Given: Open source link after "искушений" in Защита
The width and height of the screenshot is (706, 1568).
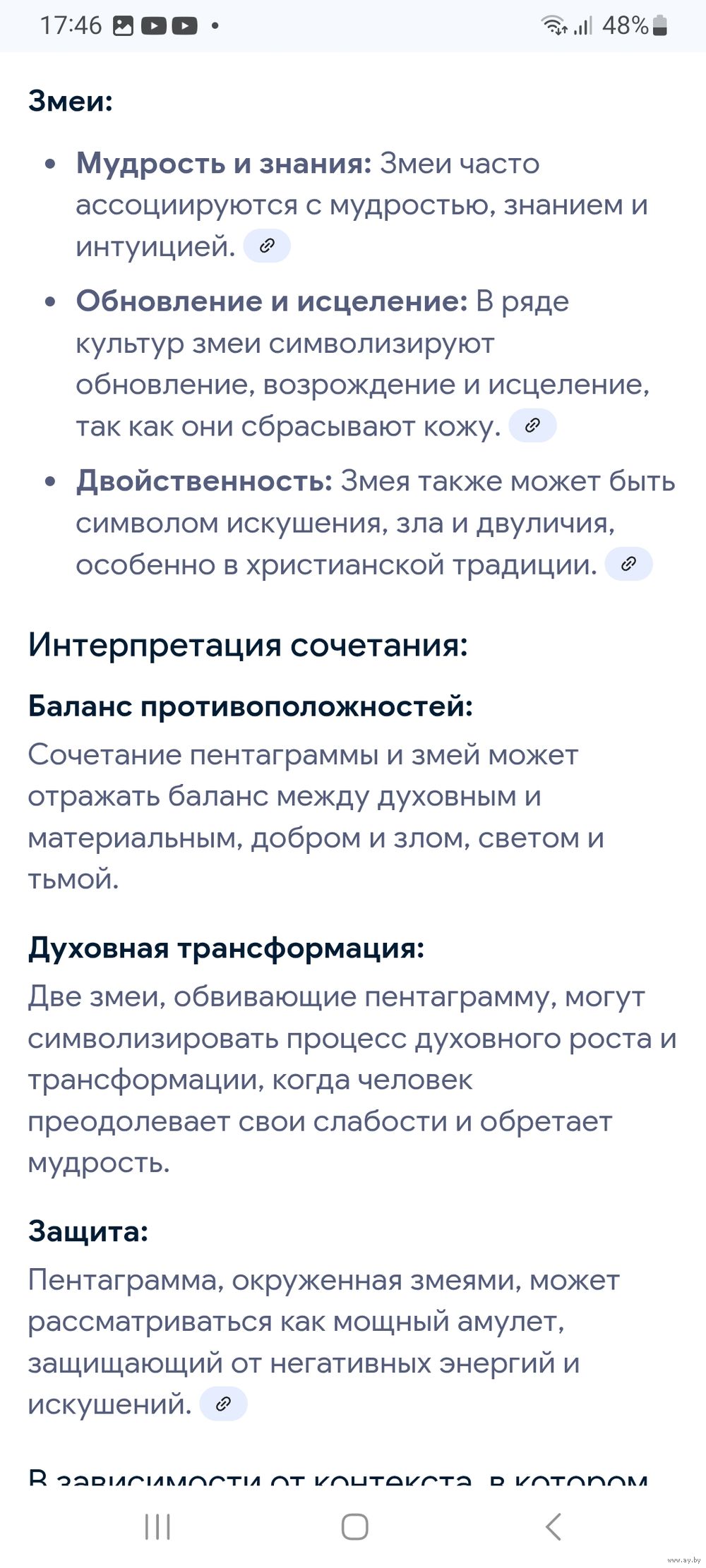Looking at the screenshot, I should 224,1403.
